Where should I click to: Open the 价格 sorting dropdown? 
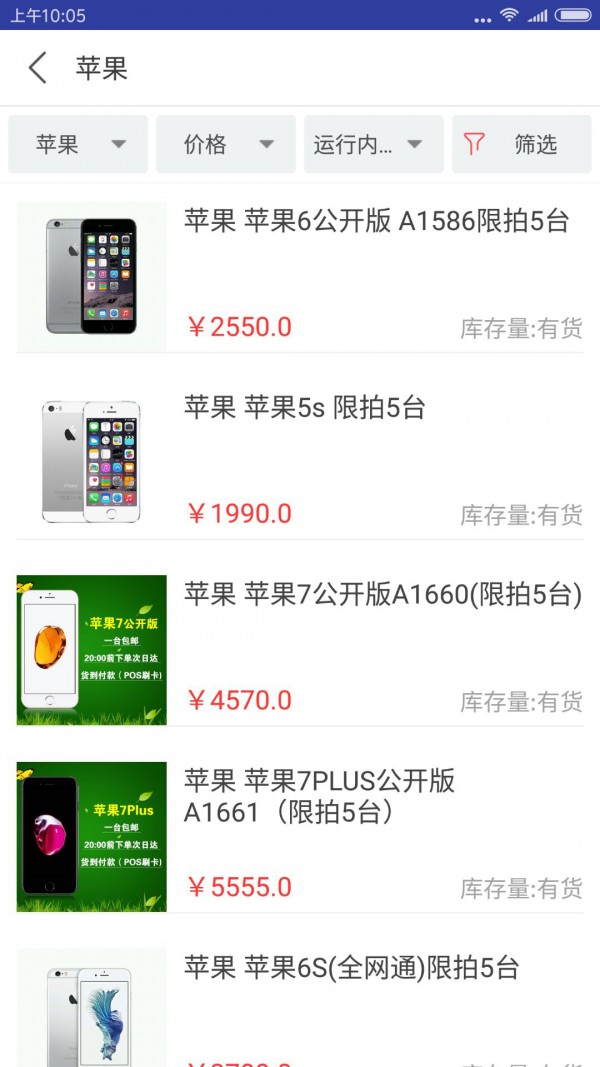point(226,144)
